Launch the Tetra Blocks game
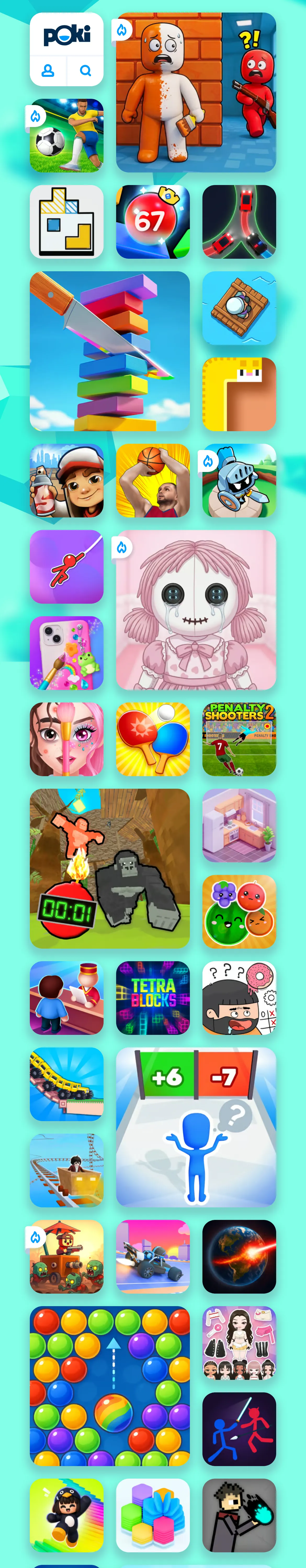 152,998
